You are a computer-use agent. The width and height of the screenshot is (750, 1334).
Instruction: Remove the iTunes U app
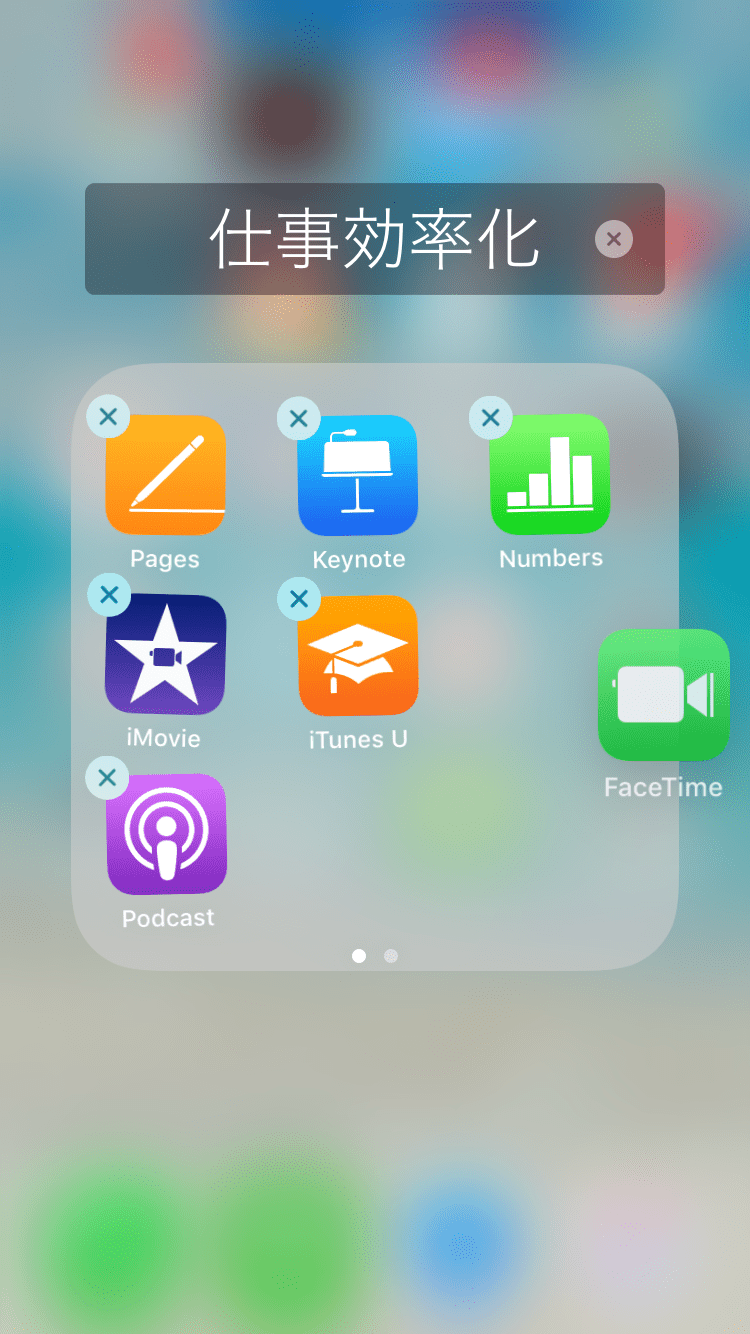point(298,598)
